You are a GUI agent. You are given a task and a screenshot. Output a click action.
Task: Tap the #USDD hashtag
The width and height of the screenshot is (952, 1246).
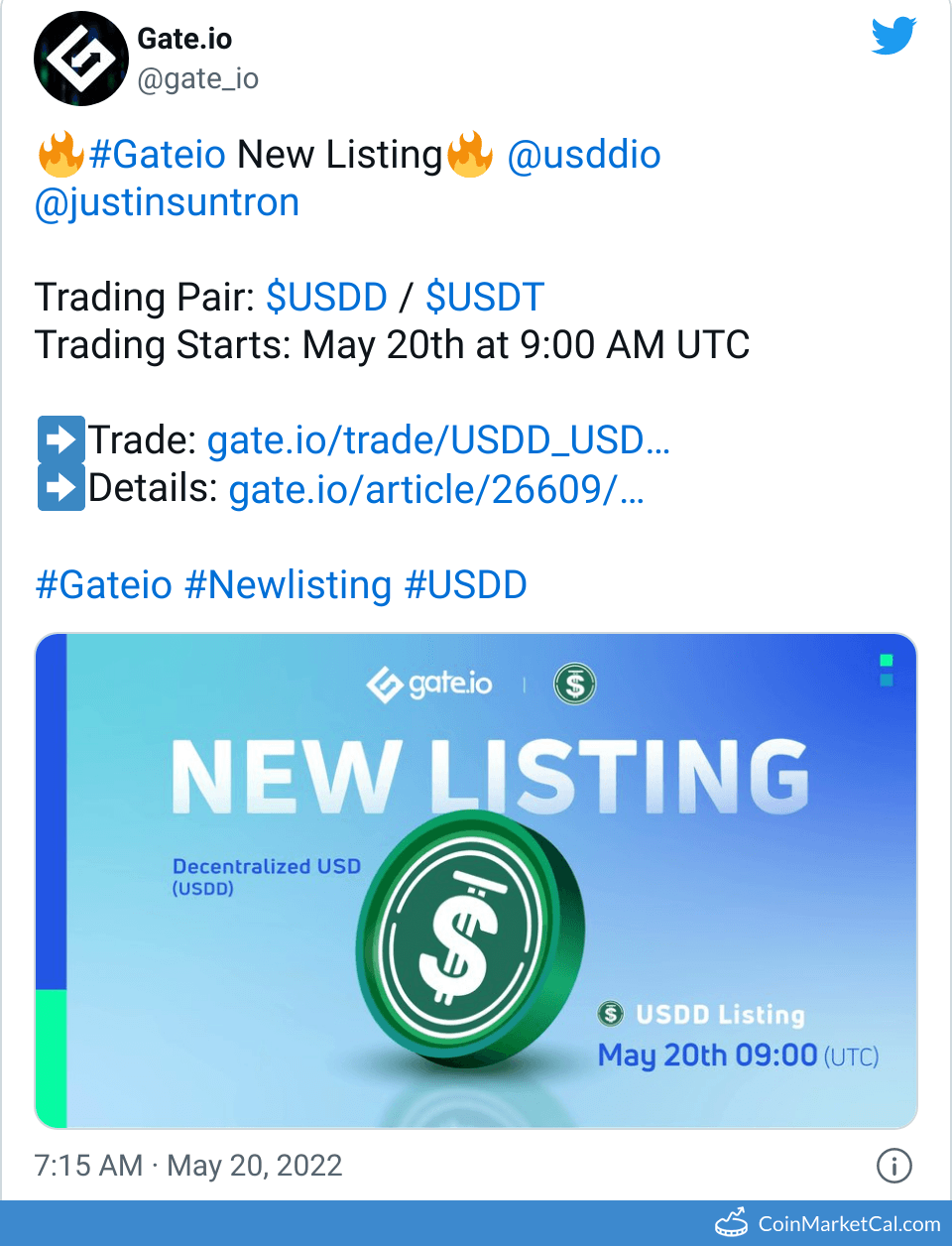click(465, 584)
